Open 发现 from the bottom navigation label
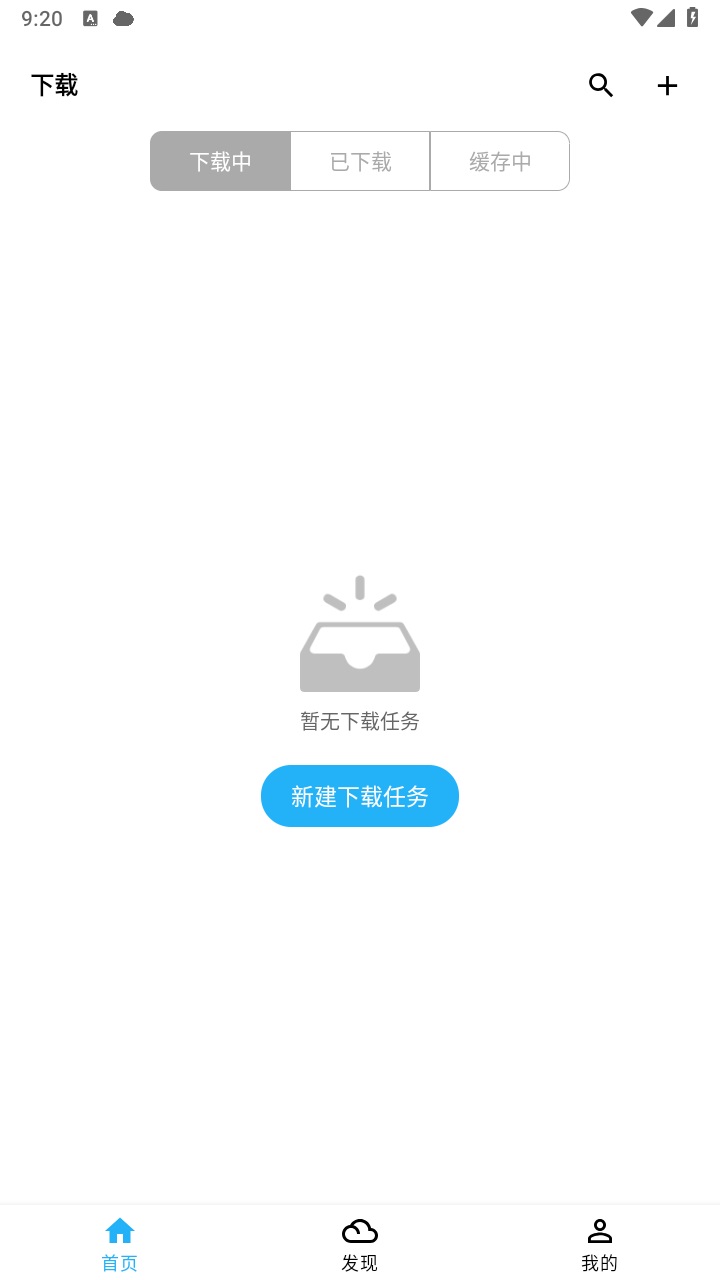Image resolution: width=720 pixels, height=1280 pixels. [x=360, y=1263]
